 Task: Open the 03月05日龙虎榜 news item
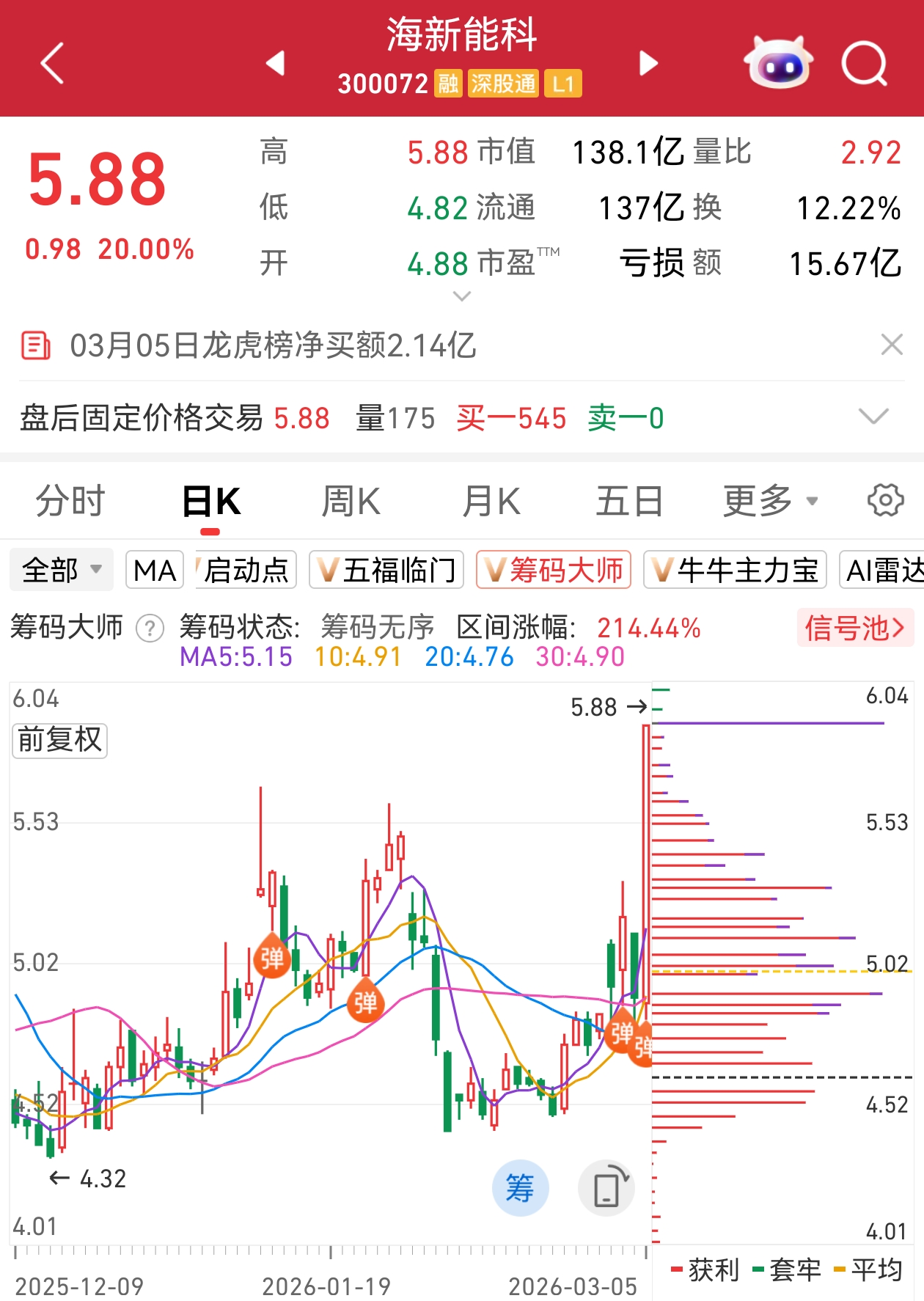[x=273, y=345]
